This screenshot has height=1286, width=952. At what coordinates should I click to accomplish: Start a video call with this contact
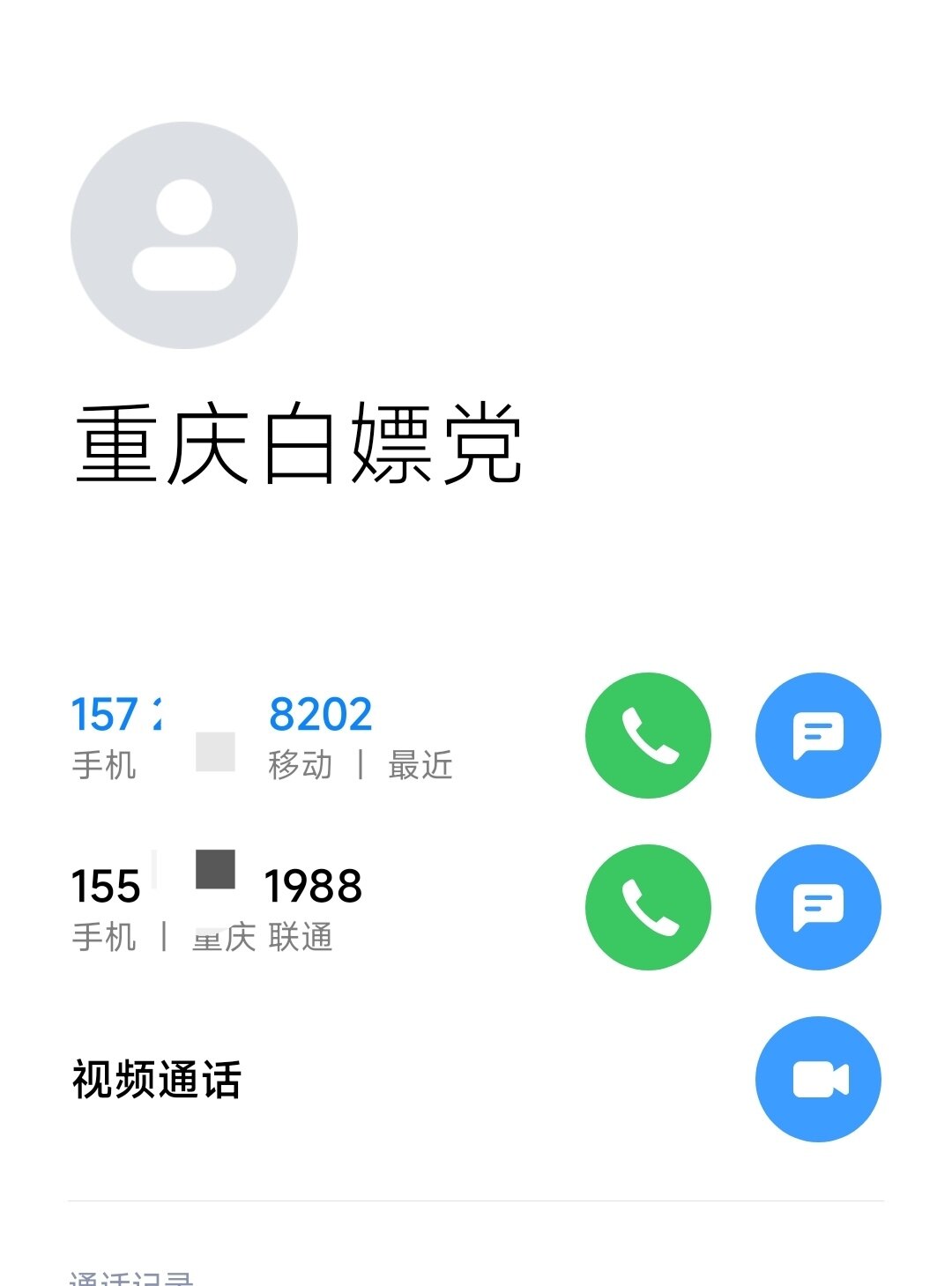[818, 1079]
